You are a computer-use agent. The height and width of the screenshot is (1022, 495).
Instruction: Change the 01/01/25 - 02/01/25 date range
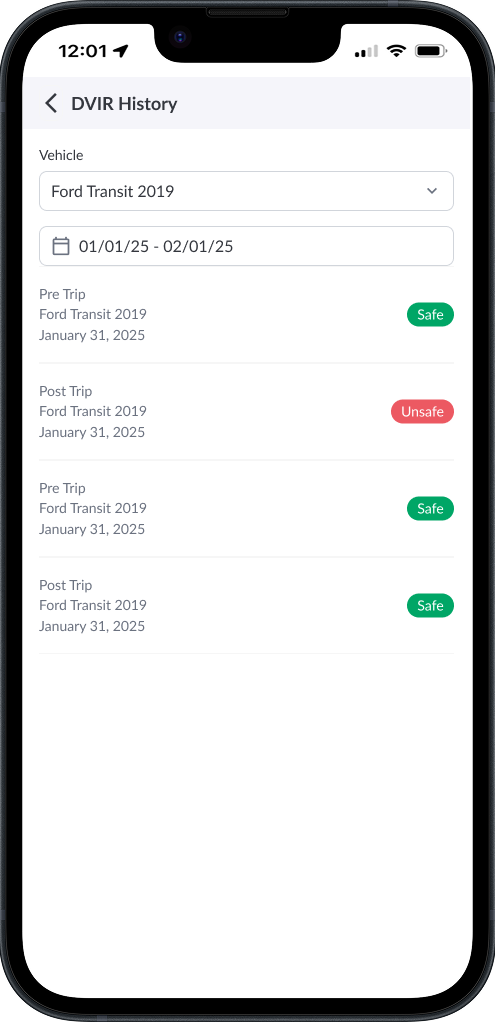[247, 246]
